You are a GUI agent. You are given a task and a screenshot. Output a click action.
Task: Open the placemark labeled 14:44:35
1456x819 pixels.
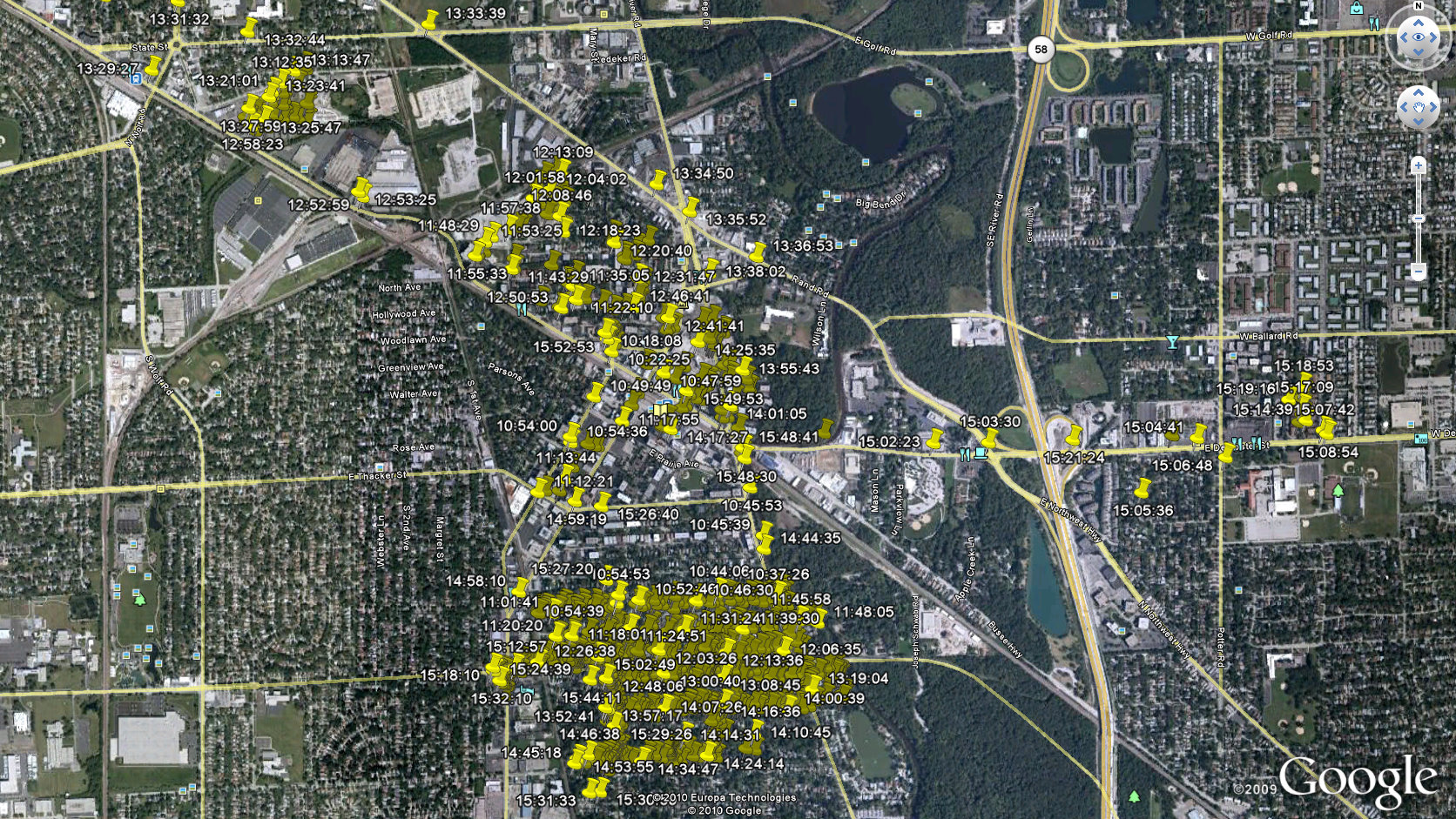pos(764,534)
